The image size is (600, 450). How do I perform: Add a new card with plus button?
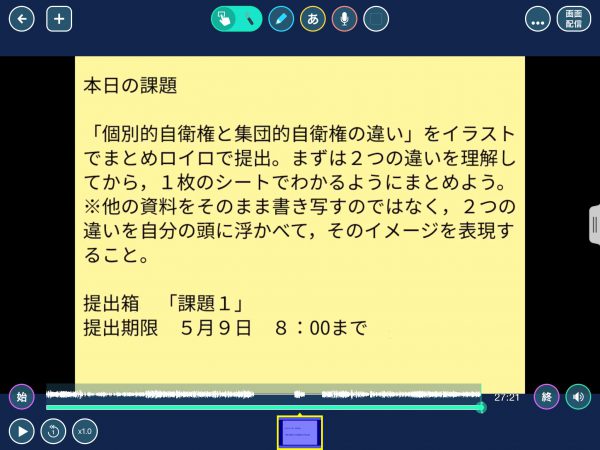(59, 19)
